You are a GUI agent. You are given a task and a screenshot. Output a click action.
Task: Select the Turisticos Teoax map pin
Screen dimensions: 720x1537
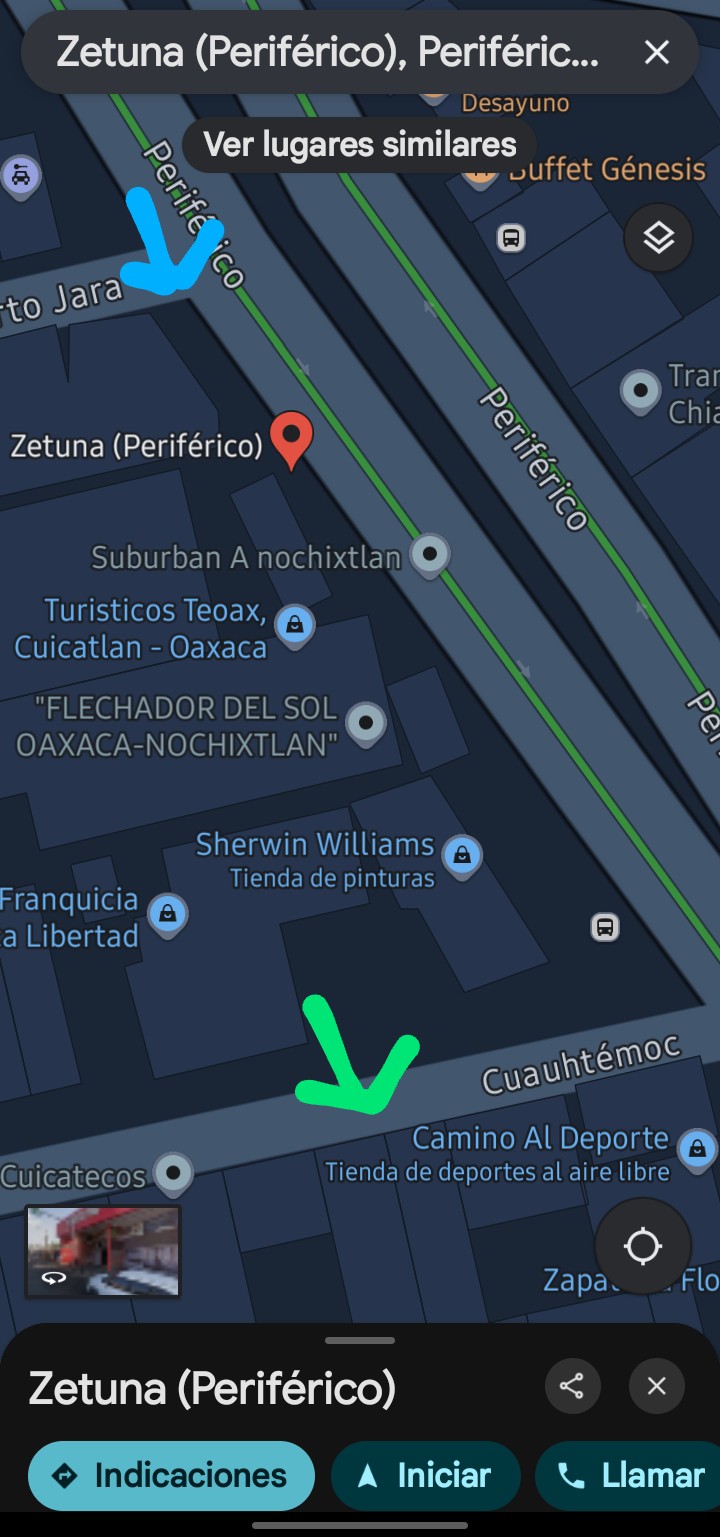[294, 627]
